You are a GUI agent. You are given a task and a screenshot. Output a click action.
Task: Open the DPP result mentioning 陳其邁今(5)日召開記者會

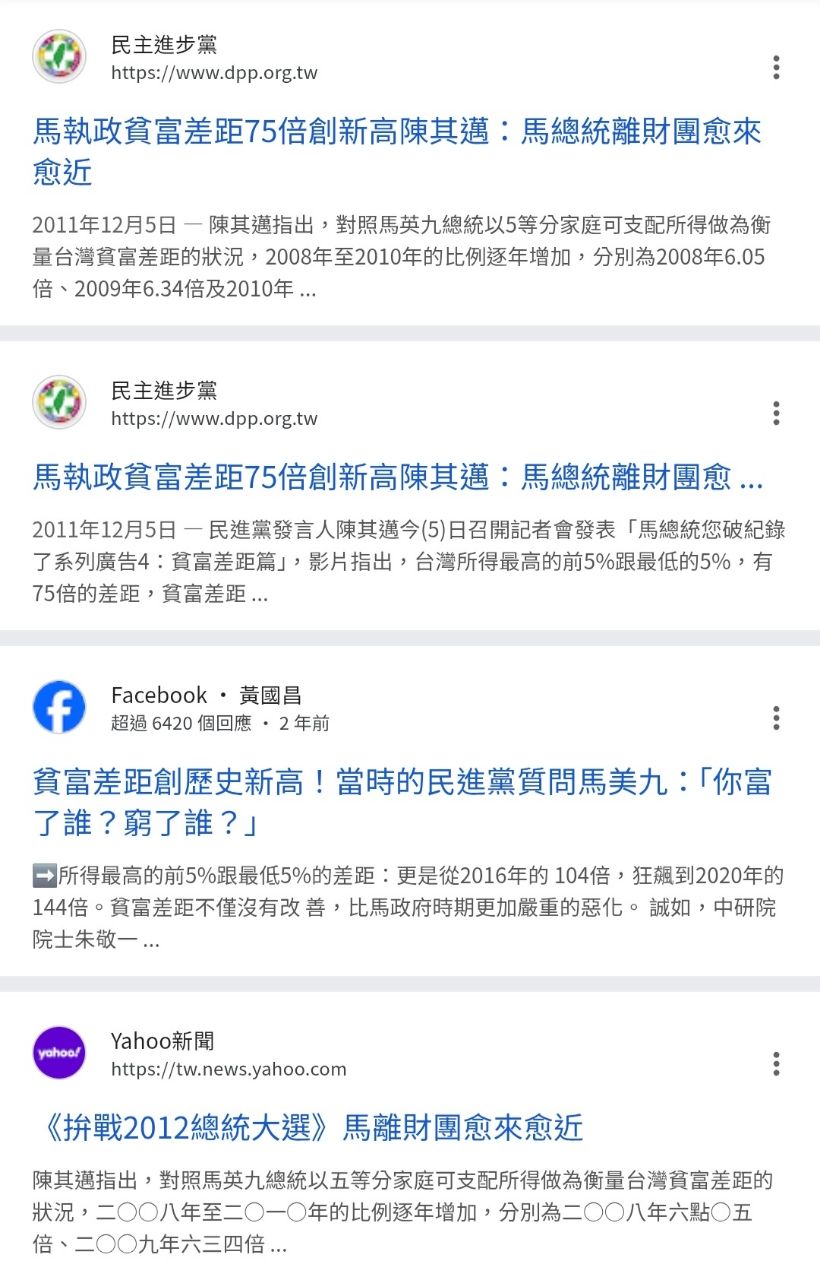tap(396, 478)
